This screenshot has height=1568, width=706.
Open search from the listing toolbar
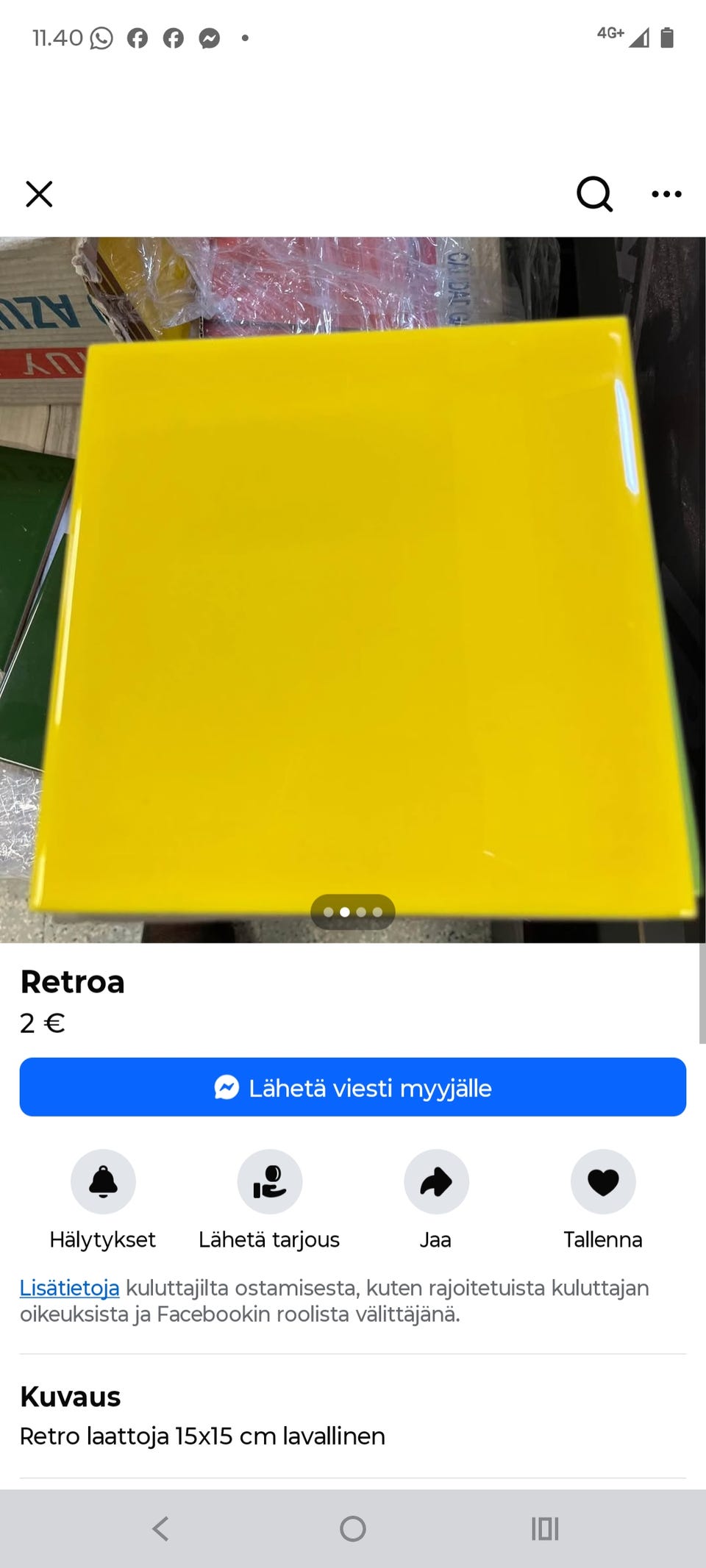coord(593,194)
